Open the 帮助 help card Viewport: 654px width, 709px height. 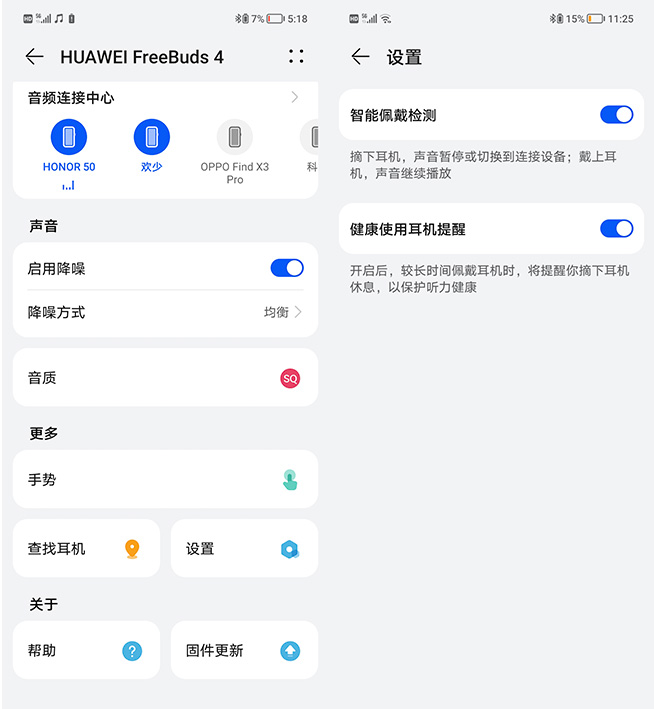(x=86, y=651)
